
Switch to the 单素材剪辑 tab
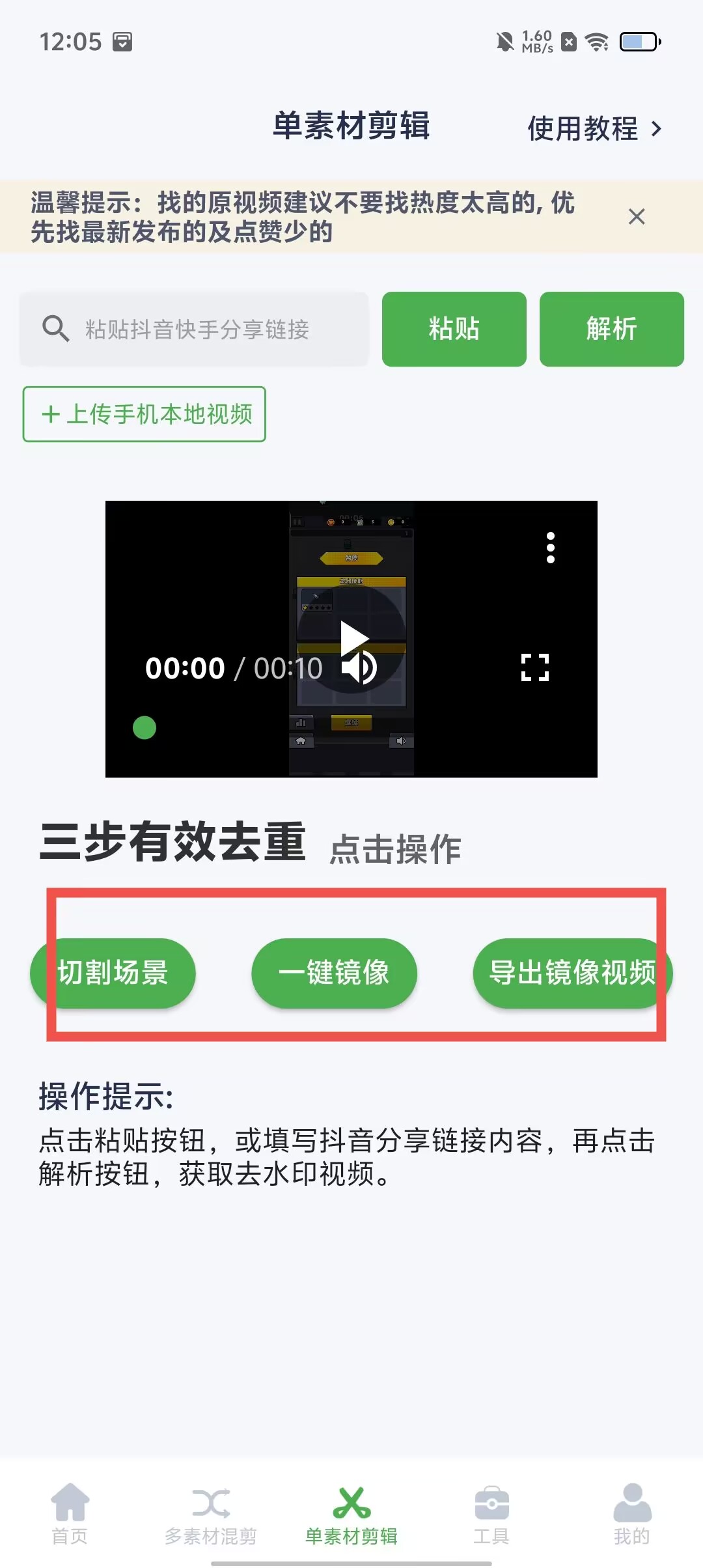(x=351, y=1514)
